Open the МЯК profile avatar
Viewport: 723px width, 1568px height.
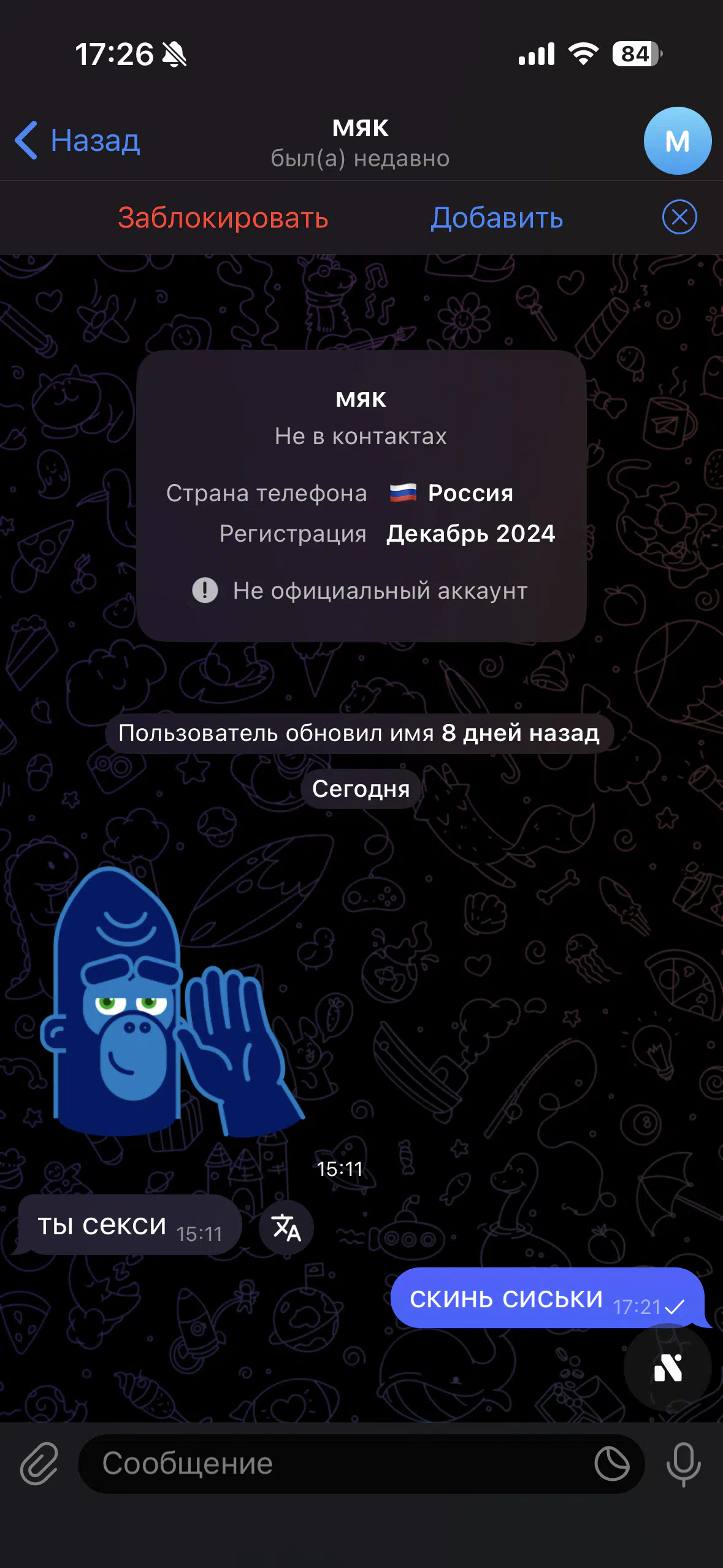coord(677,141)
